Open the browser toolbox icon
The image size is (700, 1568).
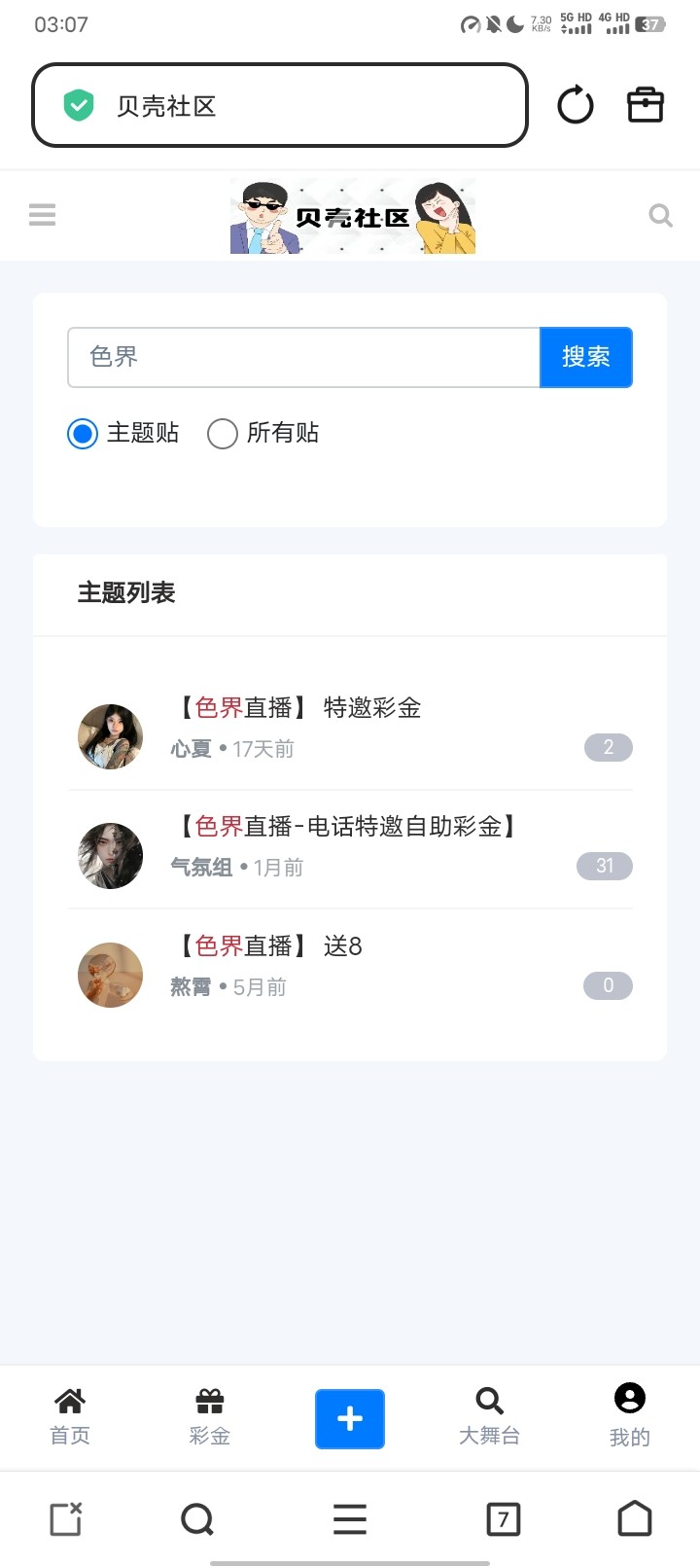(x=645, y=105)
